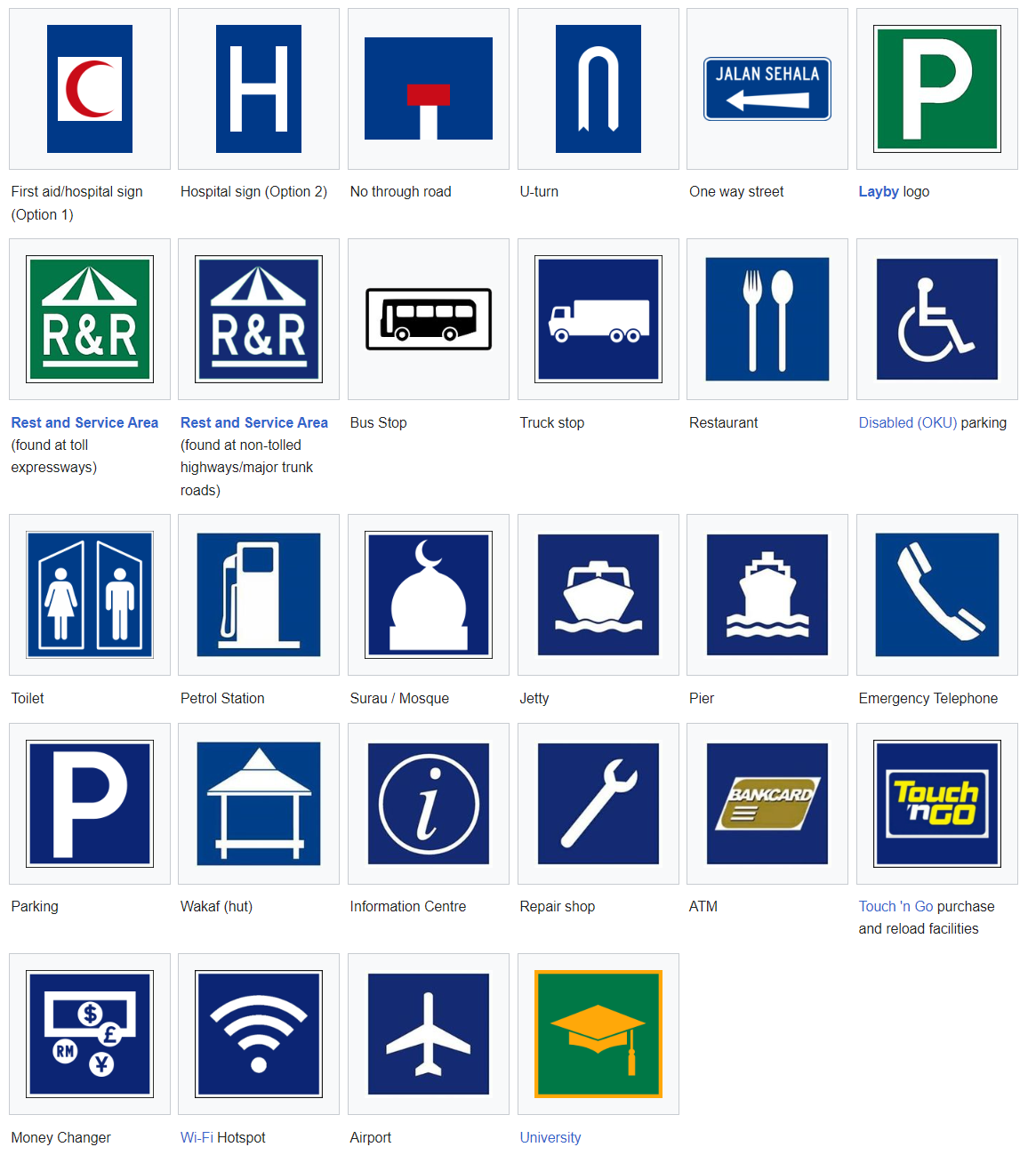1036x1155 pixels.
Task: Open the University link
Action: coord(550,1137)
